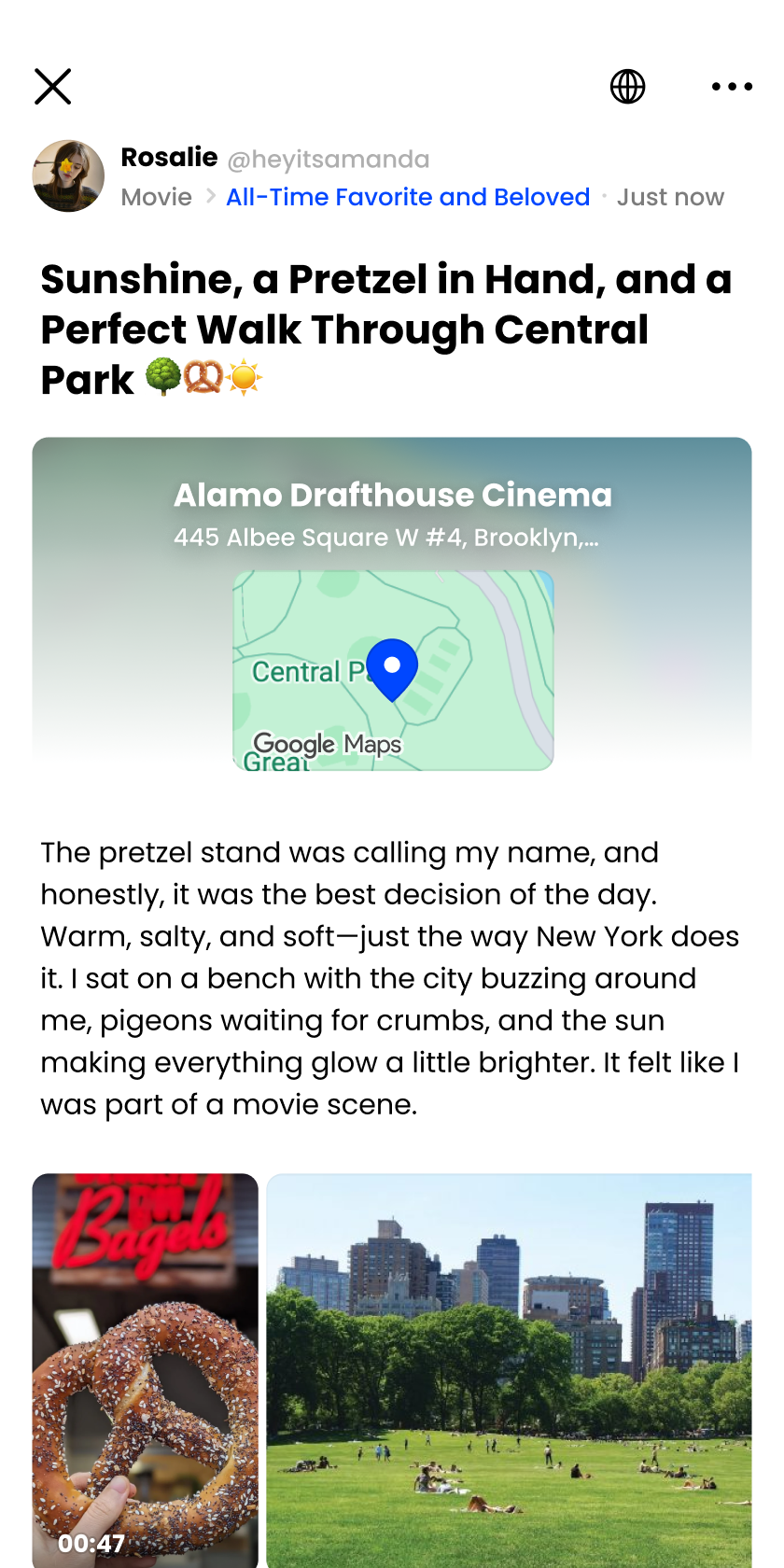Open the globe visibility icon
The image size is (784, 1568).
(x=627, y=87)
